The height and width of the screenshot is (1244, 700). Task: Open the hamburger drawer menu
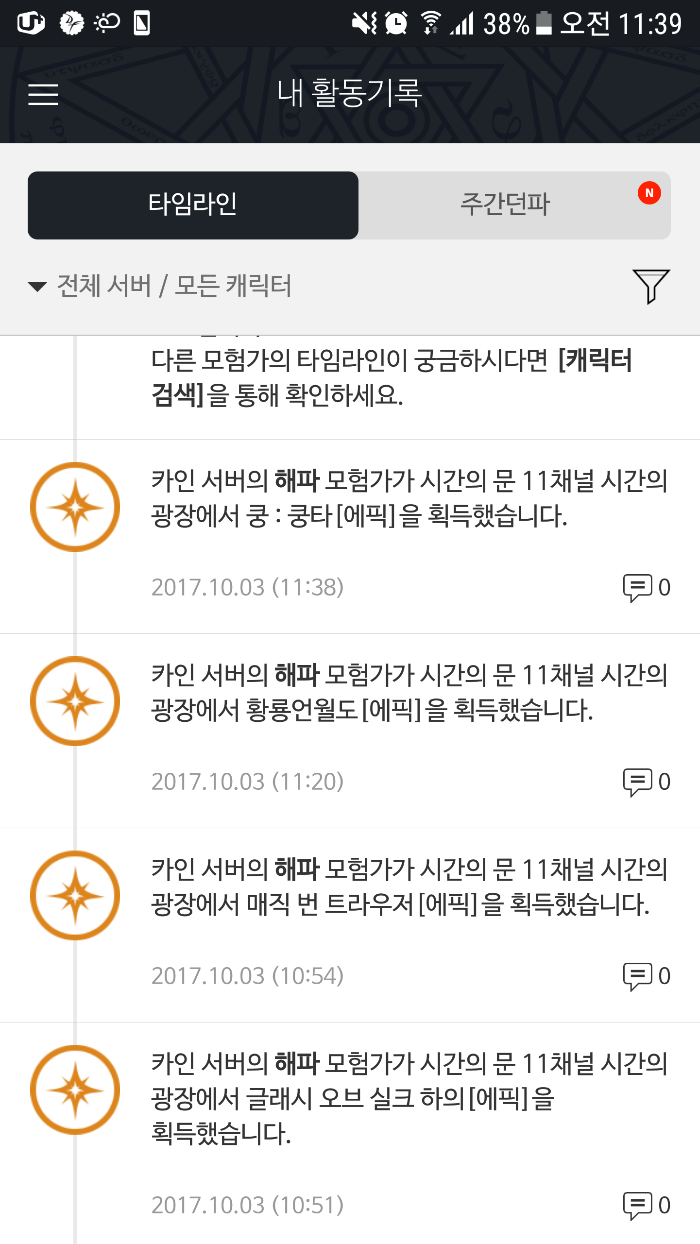[43, 94]
